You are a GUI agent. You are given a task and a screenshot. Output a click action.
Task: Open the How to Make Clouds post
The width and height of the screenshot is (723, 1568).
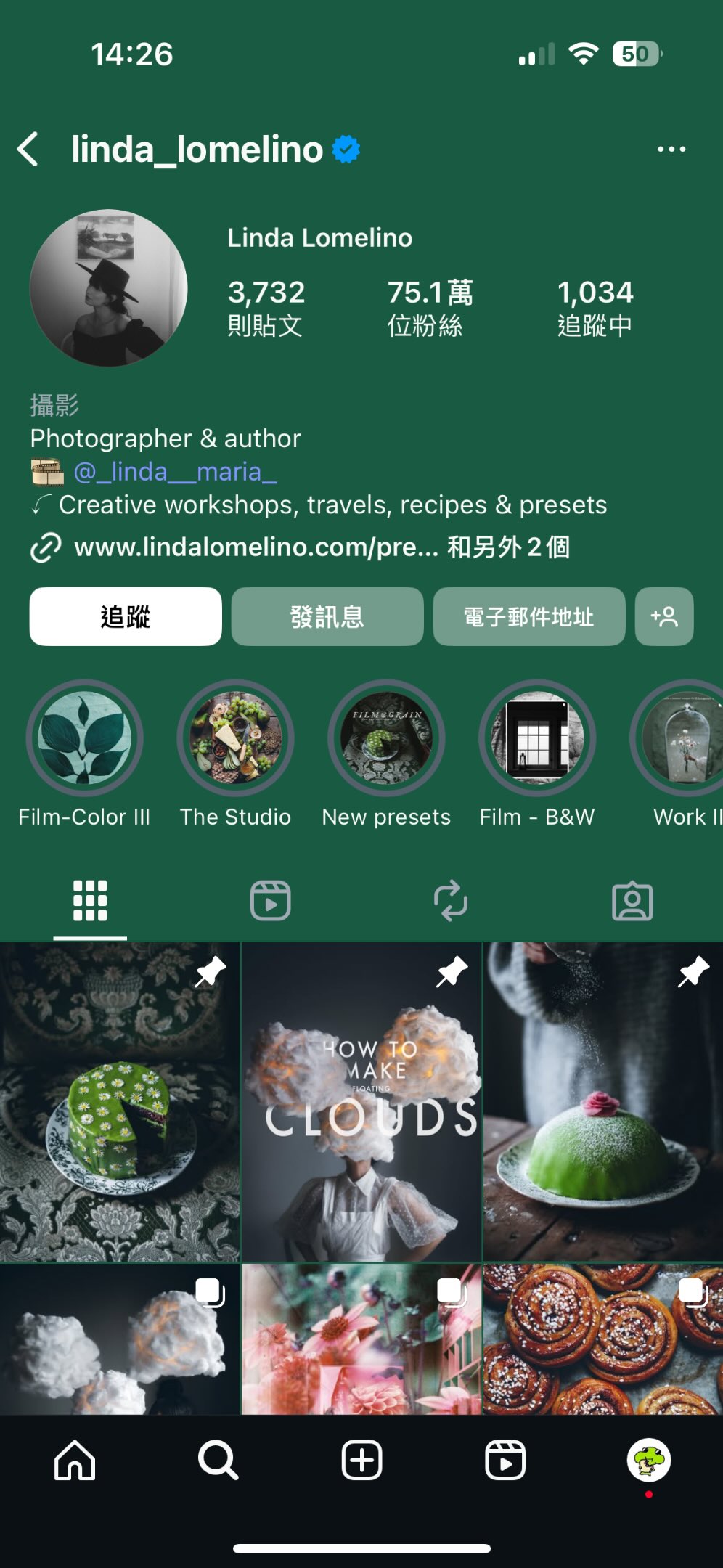click(x=361, y=1101)
